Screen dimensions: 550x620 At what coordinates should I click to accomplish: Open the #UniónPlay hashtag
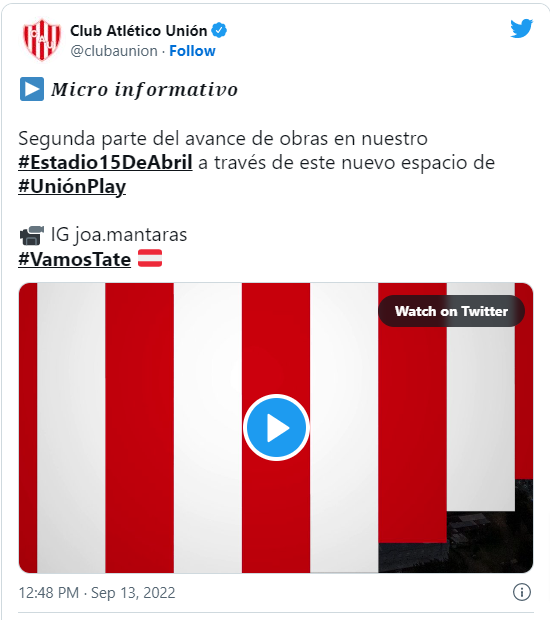pos(72,187)
